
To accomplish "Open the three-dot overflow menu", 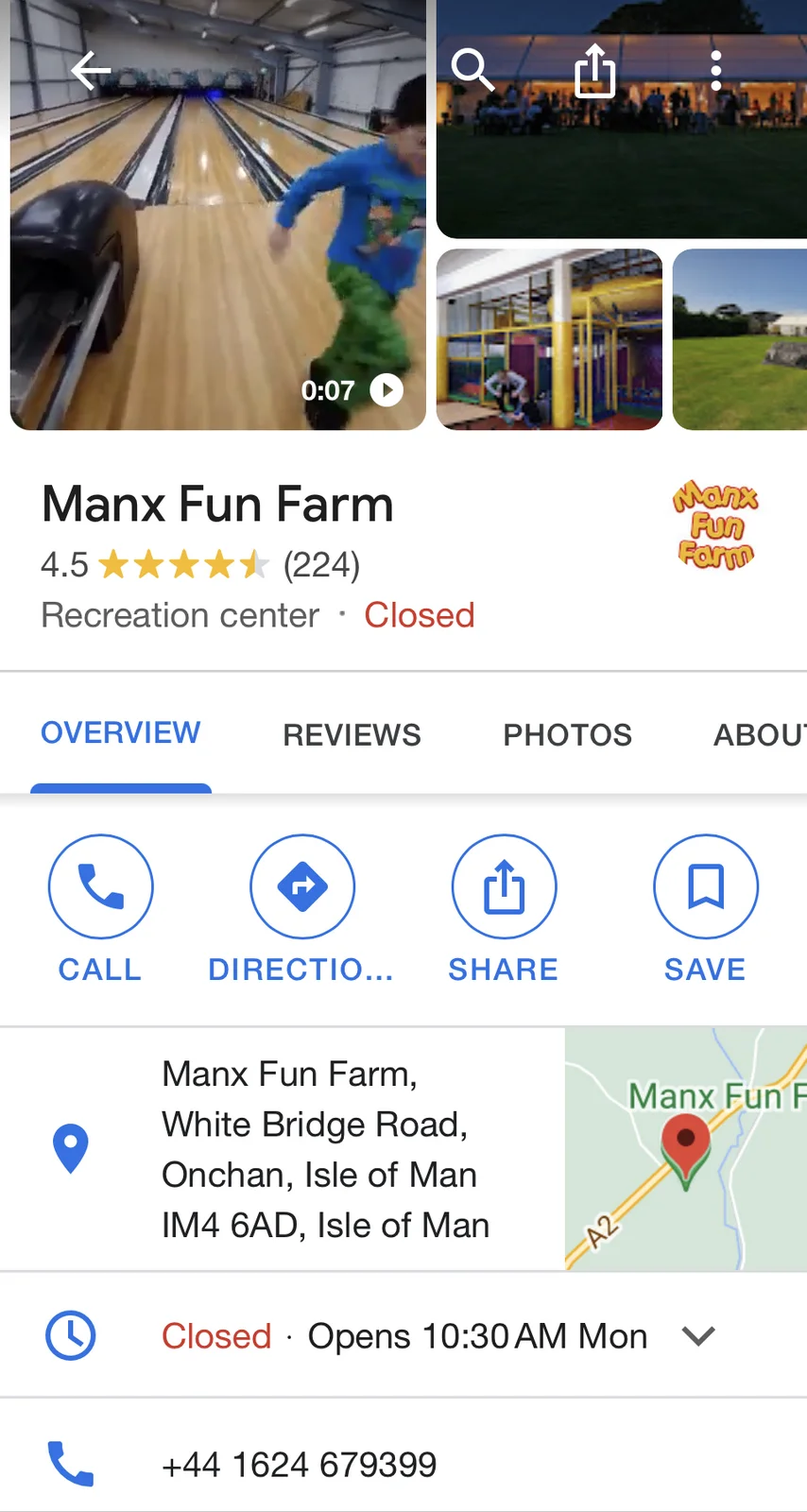I will click(x=716, y=71).
